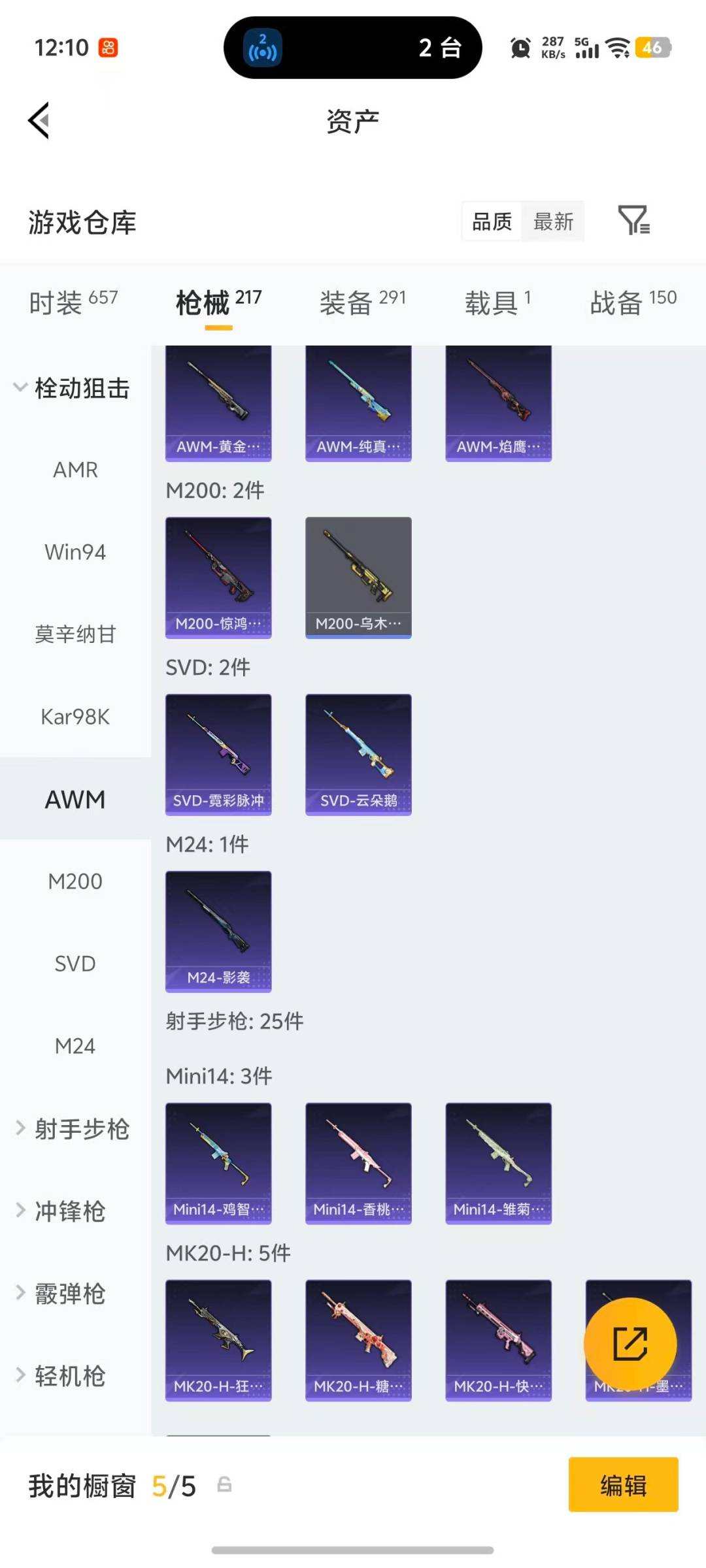Open the warehouse filter icon
The height and width of the screenshot is (1568, 706).
(633, 221)
